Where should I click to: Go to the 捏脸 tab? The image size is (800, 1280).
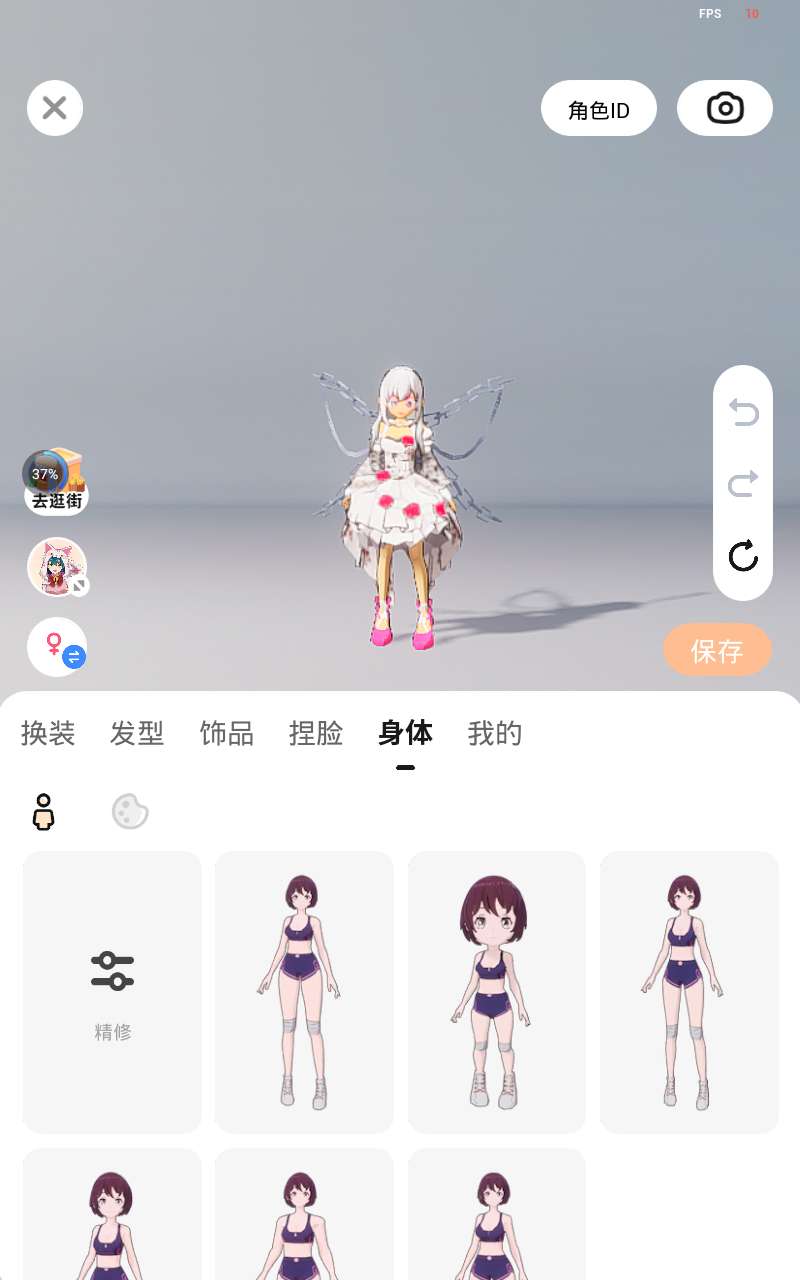(316, 733)
